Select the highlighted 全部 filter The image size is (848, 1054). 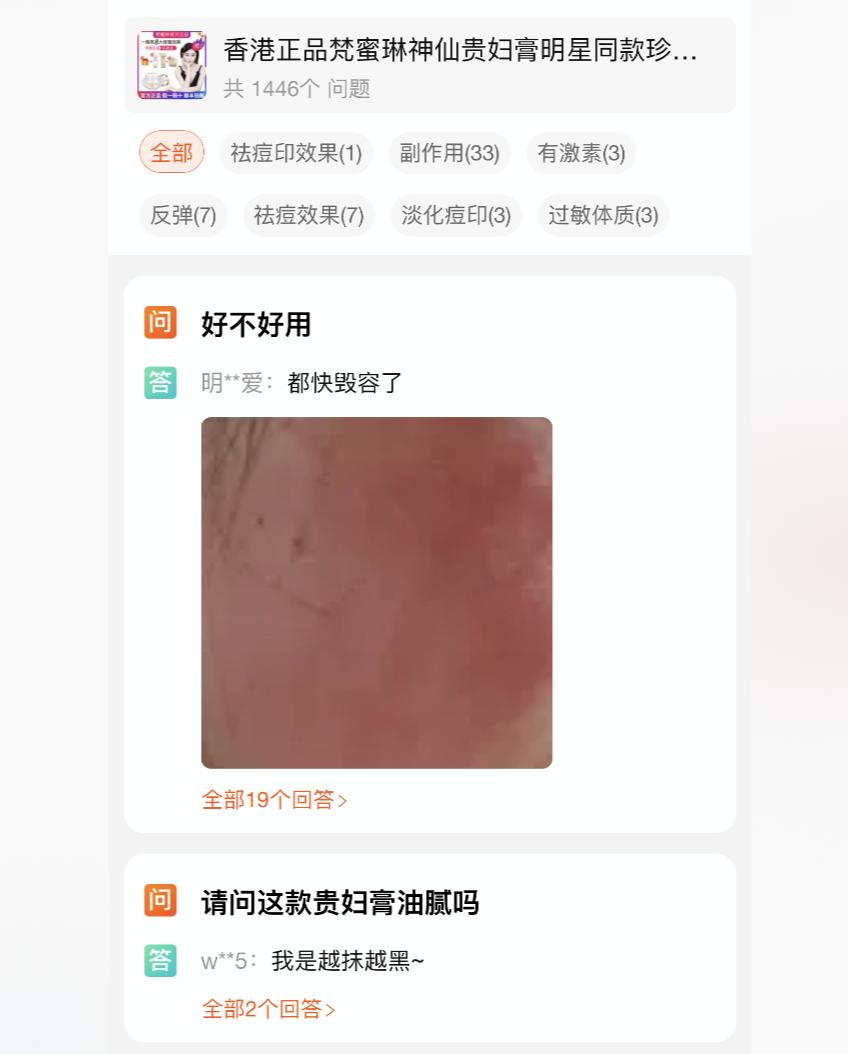(x=171, y=152)
